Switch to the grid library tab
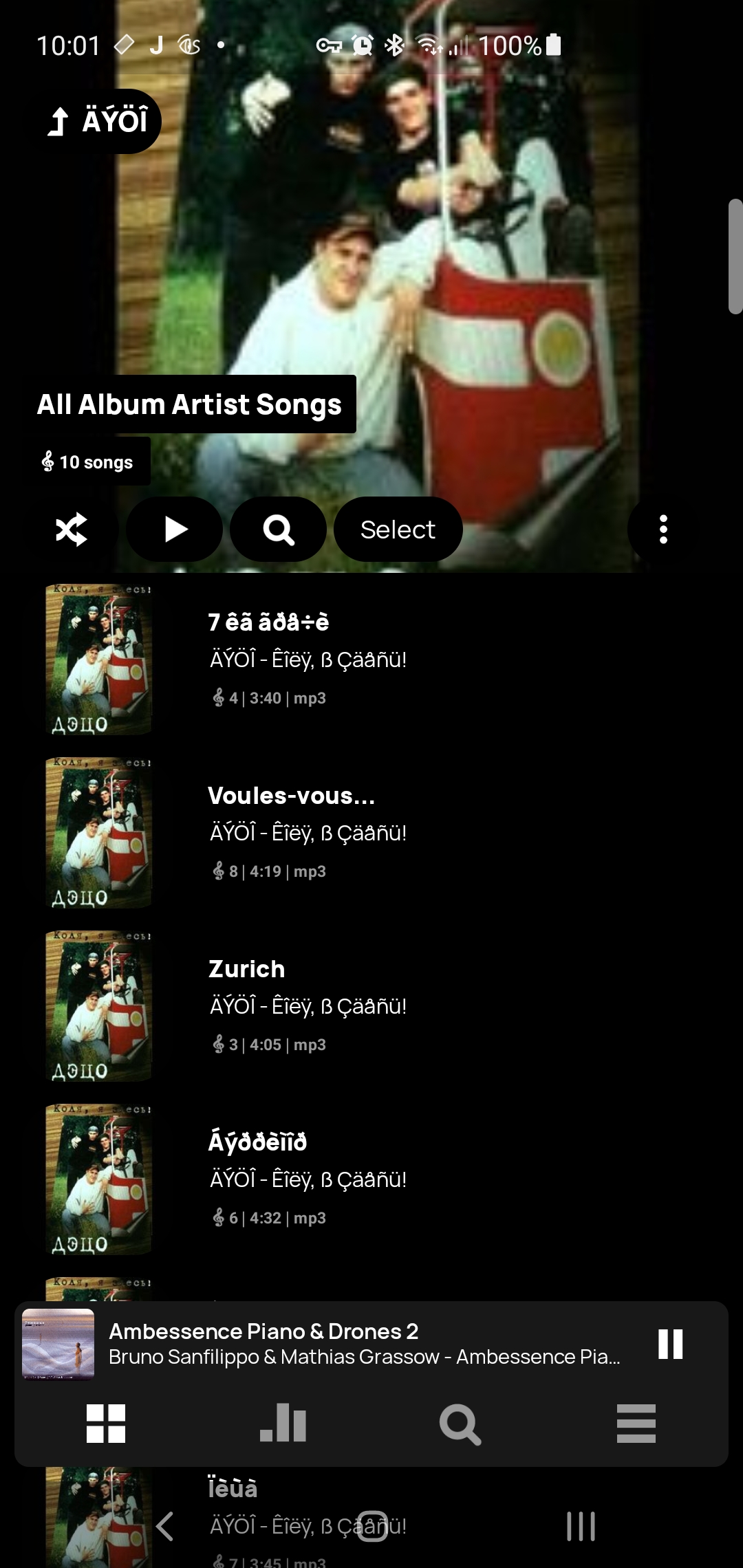 (x=106, y=1424)
